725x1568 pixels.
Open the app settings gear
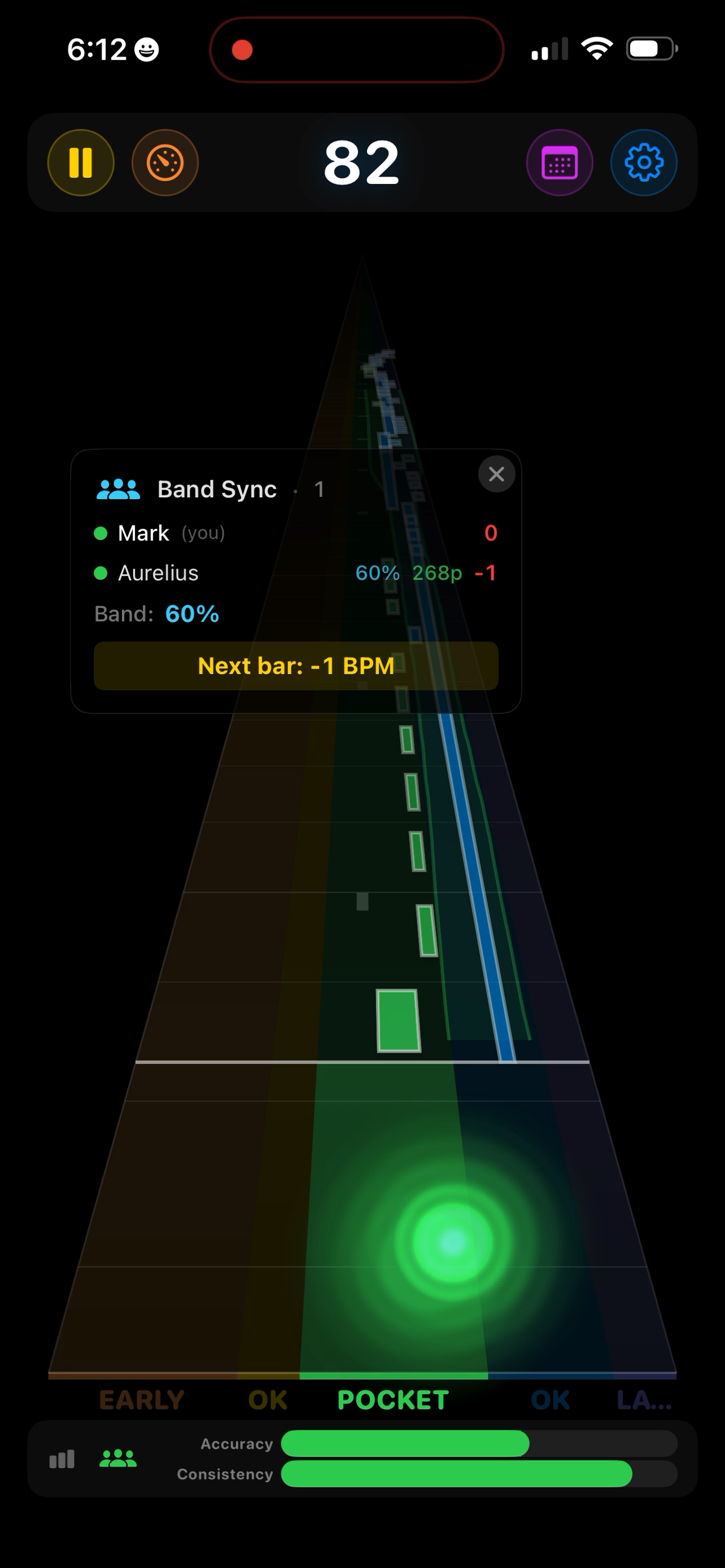tap(644, 163)
